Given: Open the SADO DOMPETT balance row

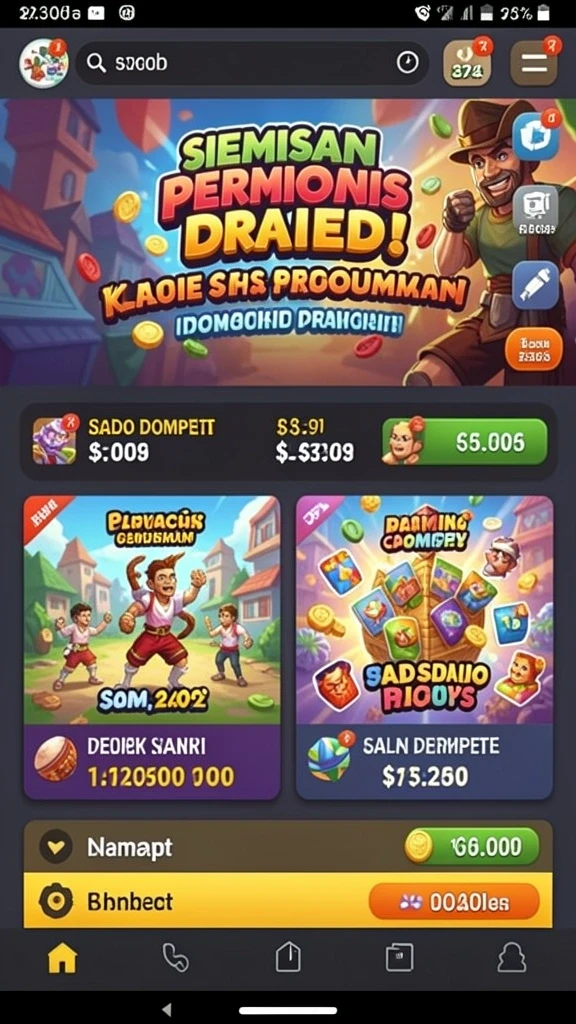Looking at the screenshot, I should [x=288, y=442].
